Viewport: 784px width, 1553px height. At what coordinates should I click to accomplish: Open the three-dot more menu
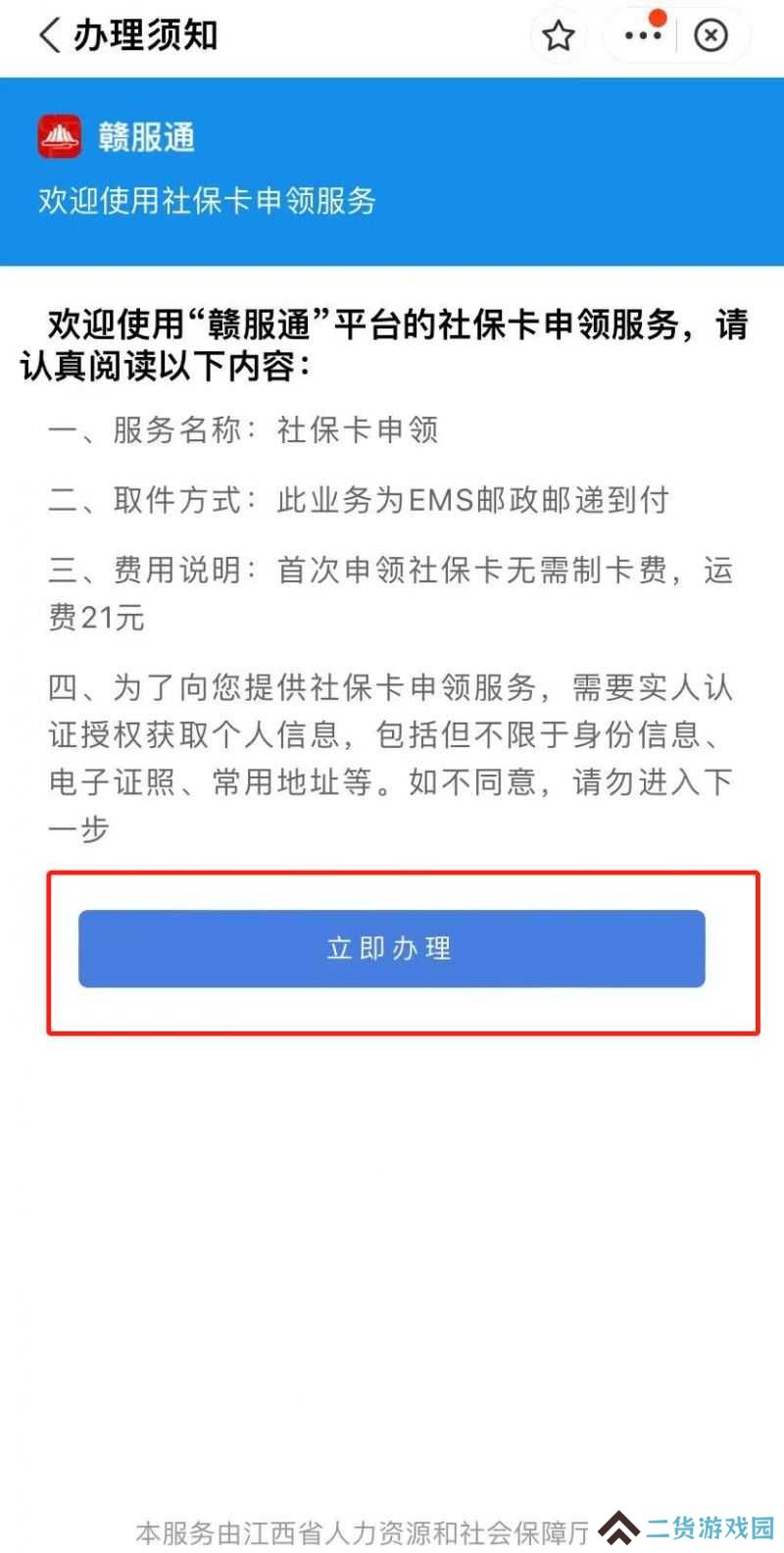(x=643, y=36)
